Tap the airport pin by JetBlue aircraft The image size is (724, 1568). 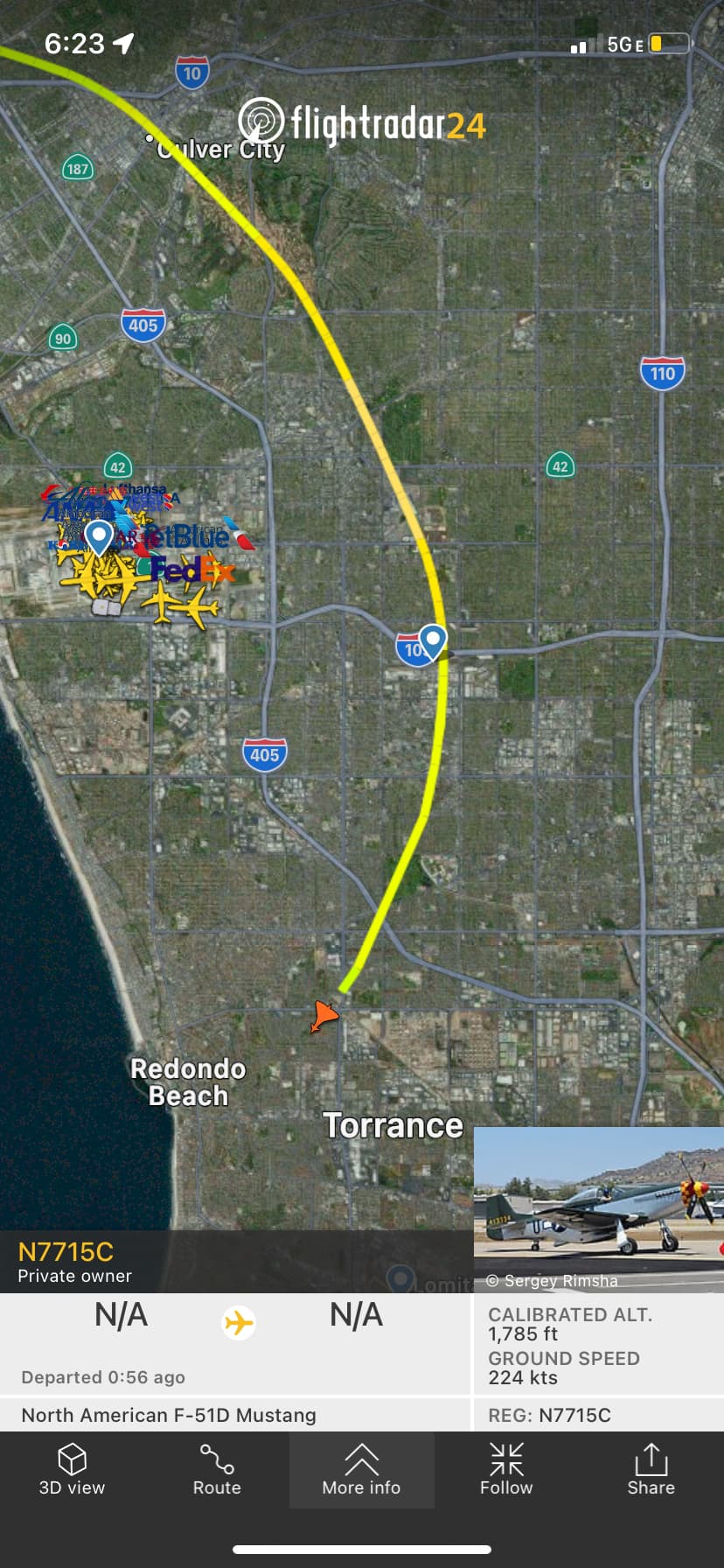click(x=99, y=535)
